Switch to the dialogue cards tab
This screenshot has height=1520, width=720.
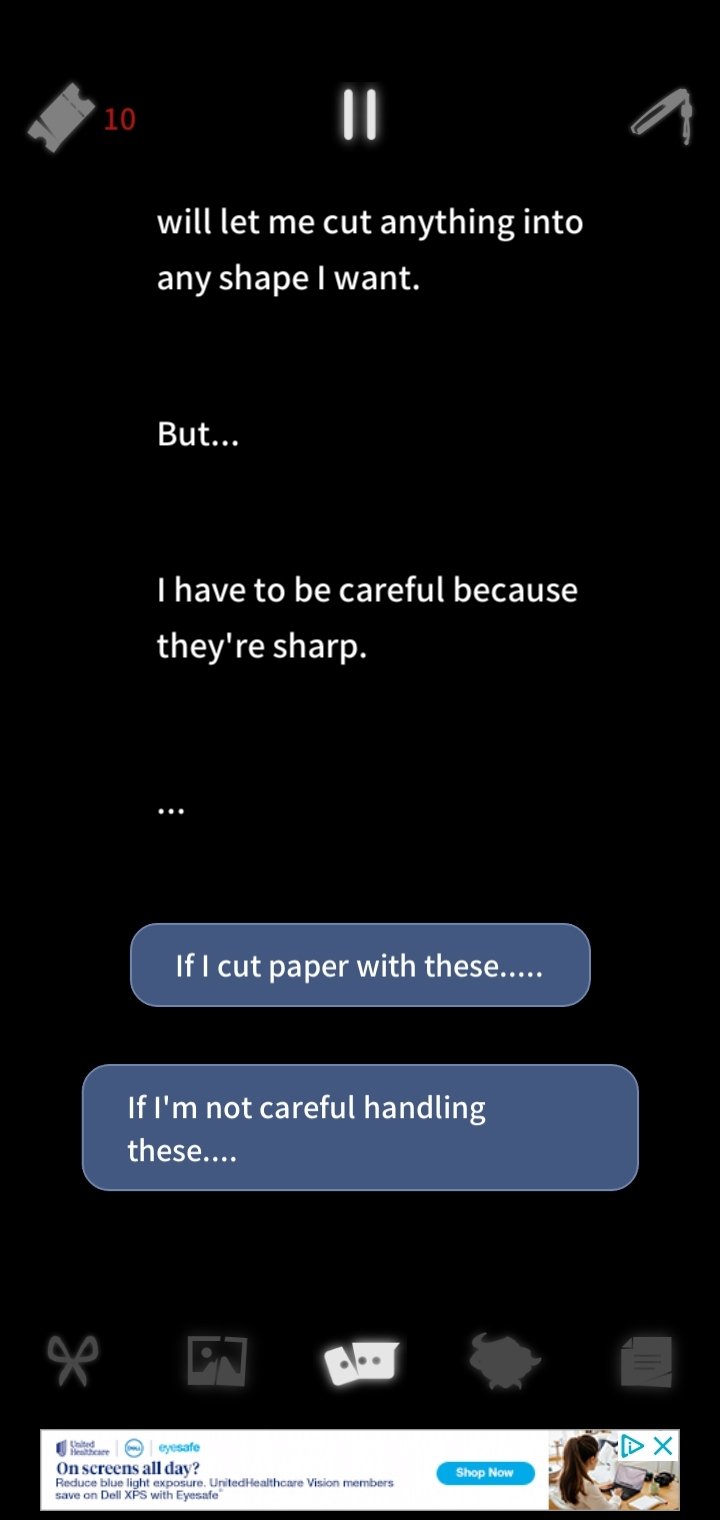[361, 1362]
